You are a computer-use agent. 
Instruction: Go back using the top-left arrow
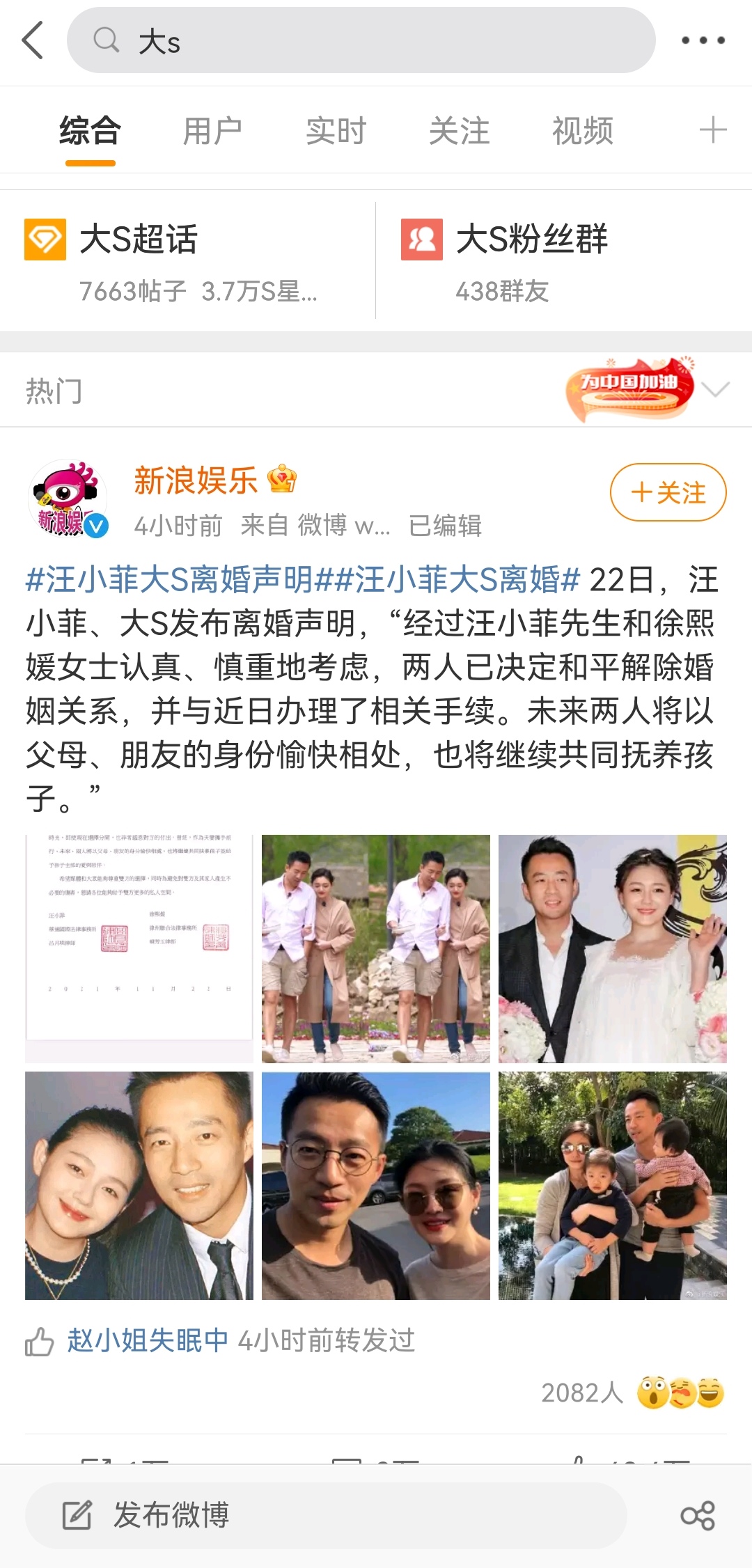pyautogui.click(x=33, y=40)
